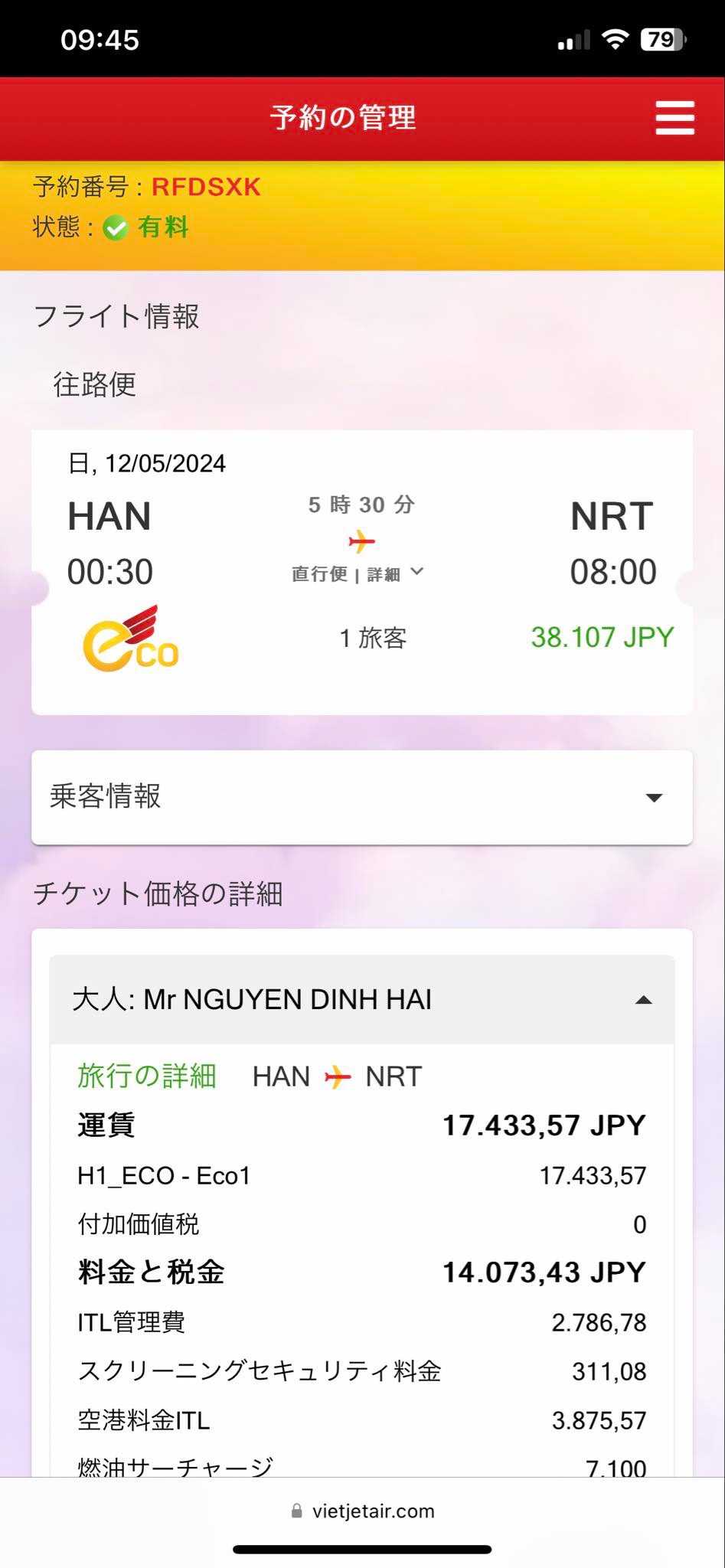Tap the vietjetair.com address bar
Image resolution: width=725 pixels, height=1568 pixels.
362,1511
